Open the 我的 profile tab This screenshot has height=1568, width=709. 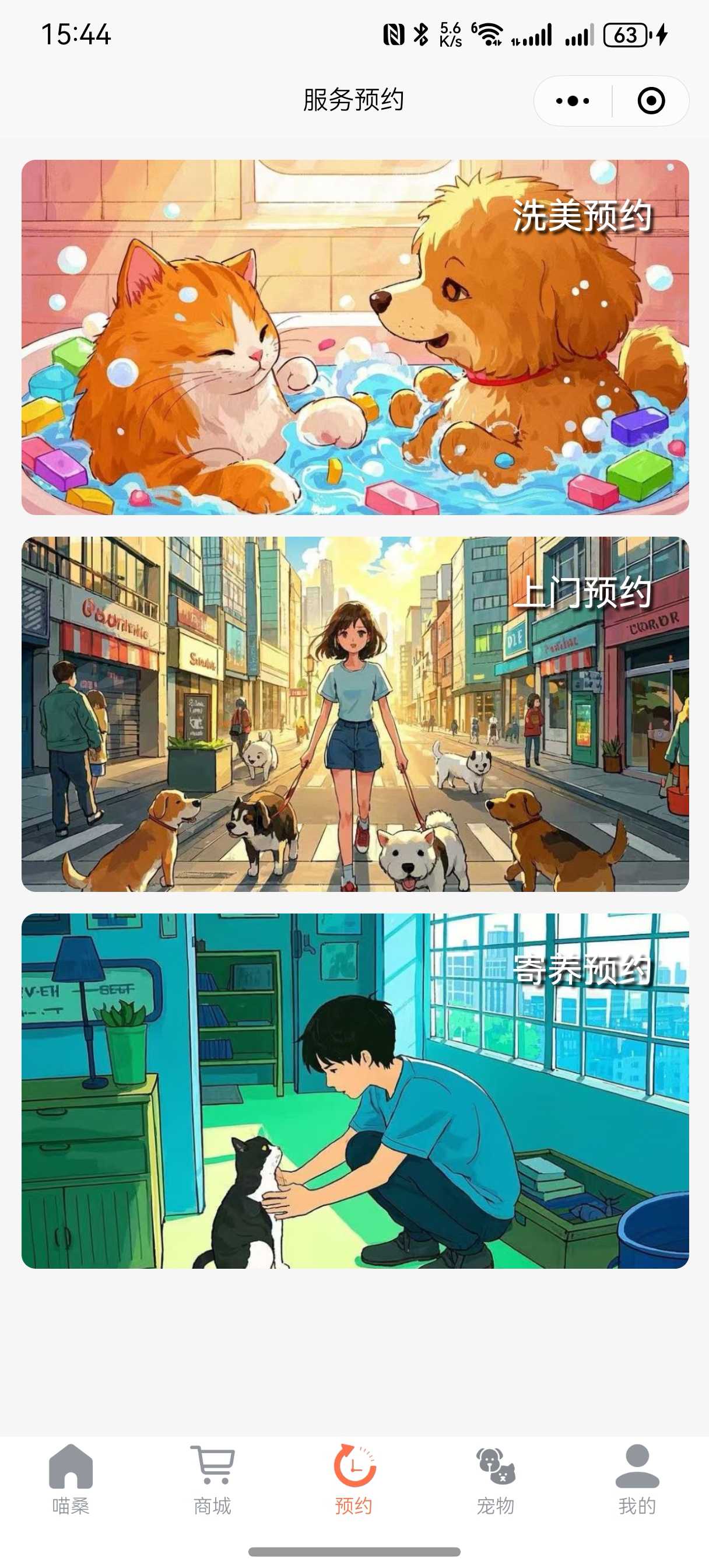[x=637, y=1479]
